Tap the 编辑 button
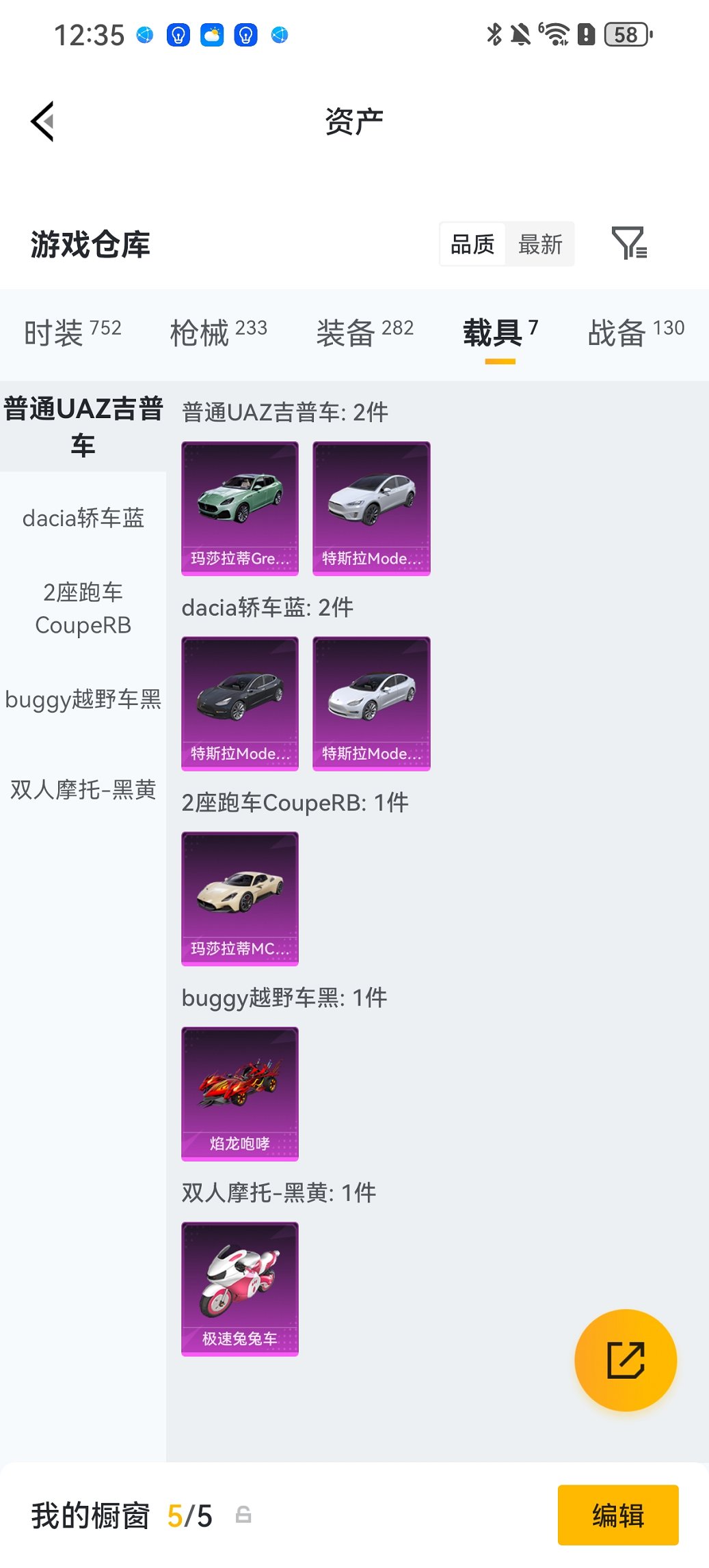 [x=617, y=1515]
